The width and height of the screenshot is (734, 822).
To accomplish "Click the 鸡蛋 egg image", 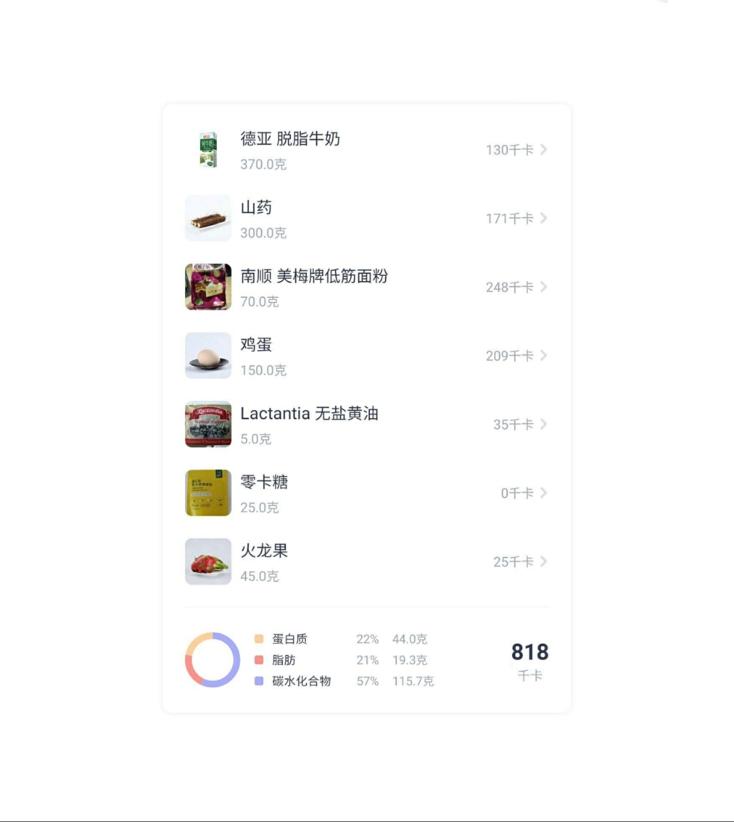I will [x=207, y=355].
